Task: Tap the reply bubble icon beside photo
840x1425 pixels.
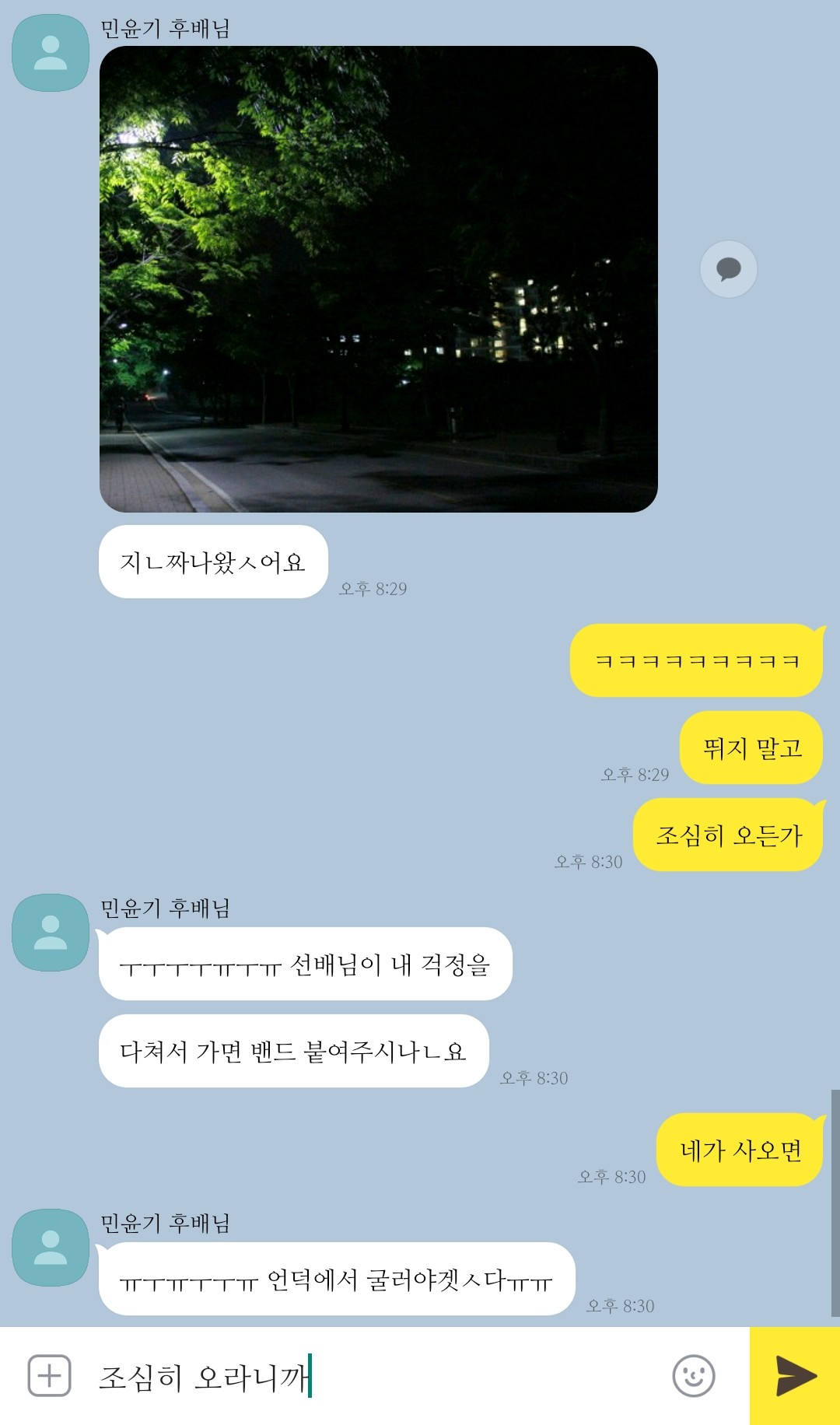Action: [728, 269]
